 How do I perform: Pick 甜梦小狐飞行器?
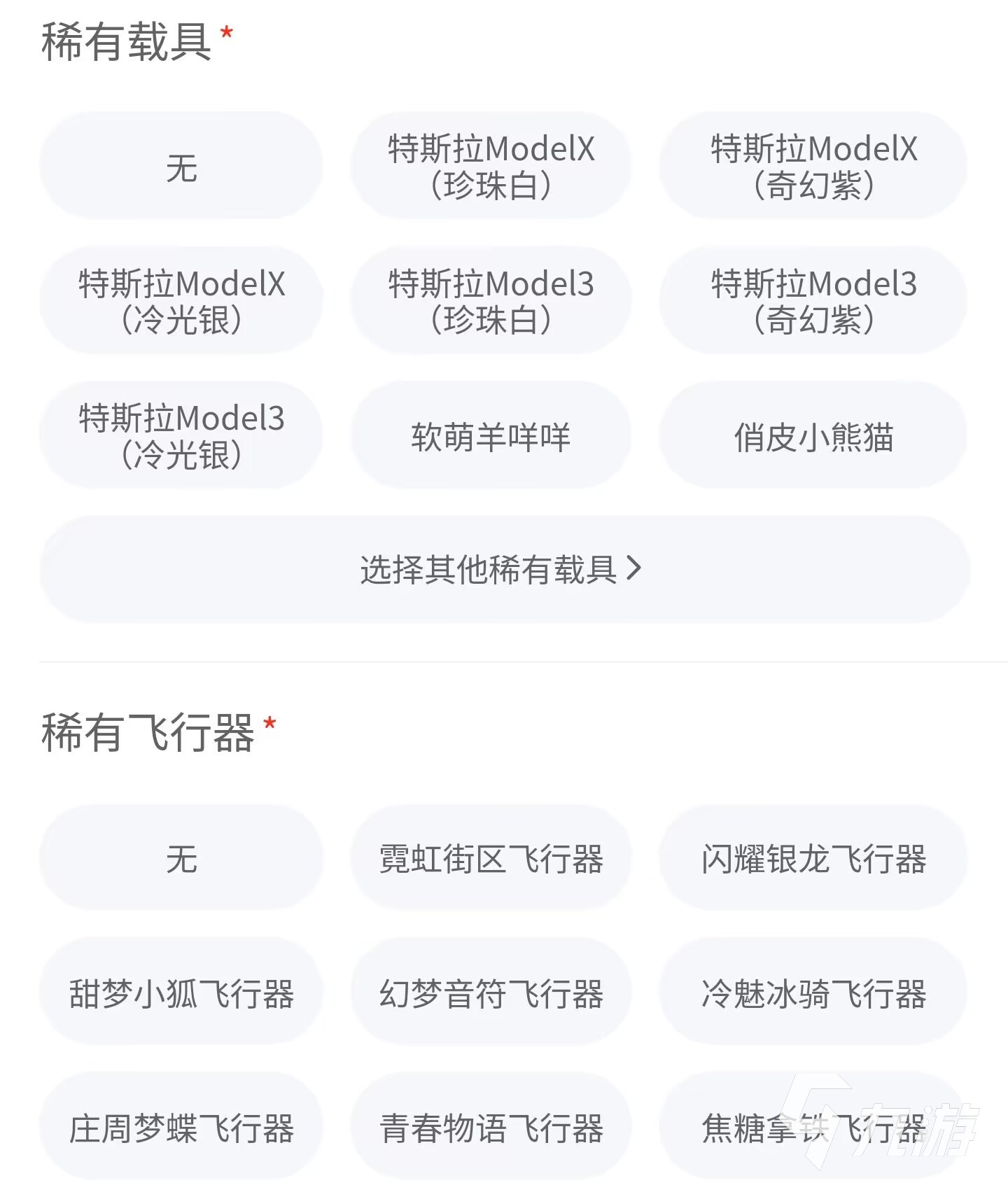coord(181,993)
